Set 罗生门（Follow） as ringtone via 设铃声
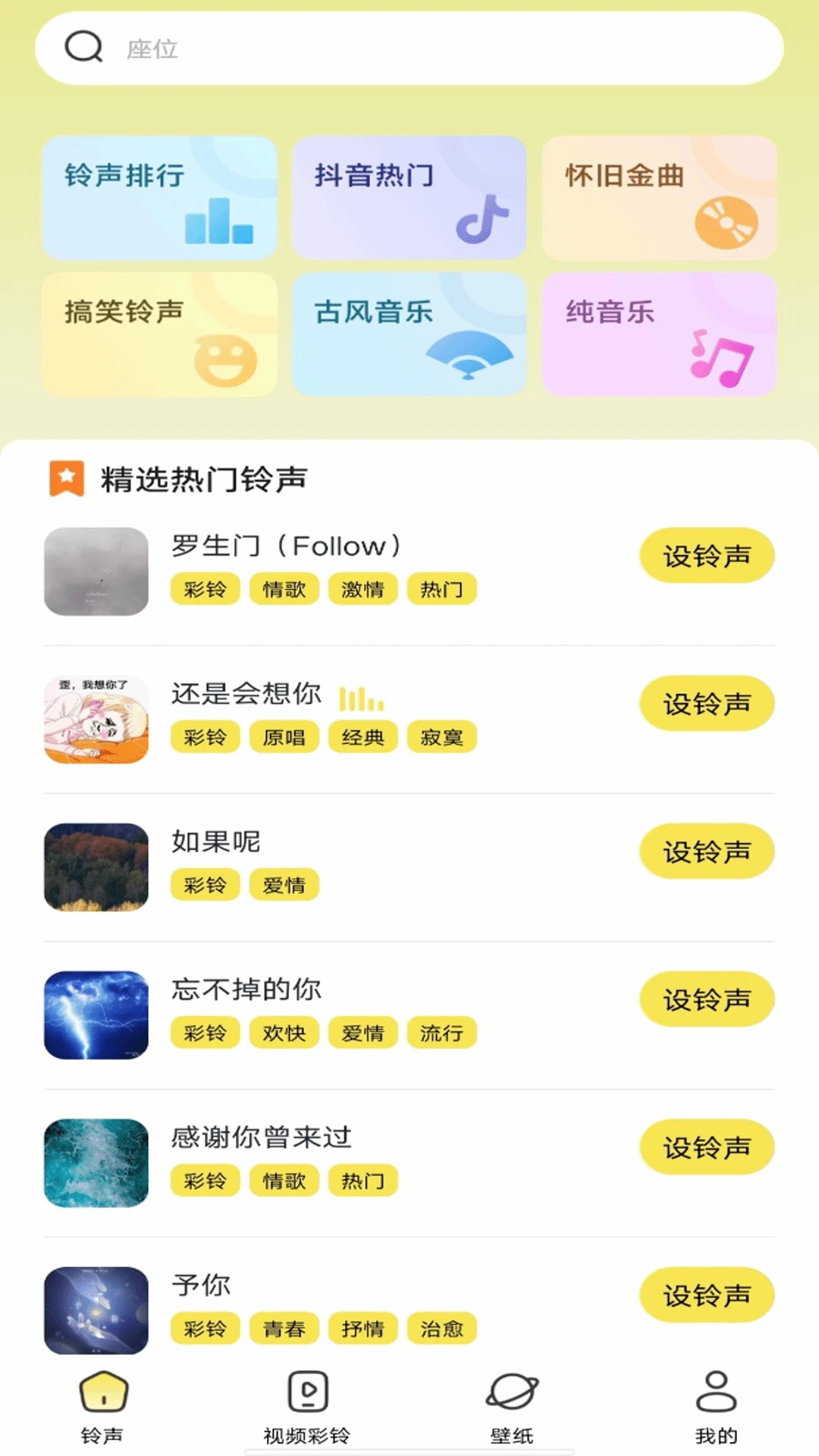Screen dimensions: 819x1456 tap(706, 556)
